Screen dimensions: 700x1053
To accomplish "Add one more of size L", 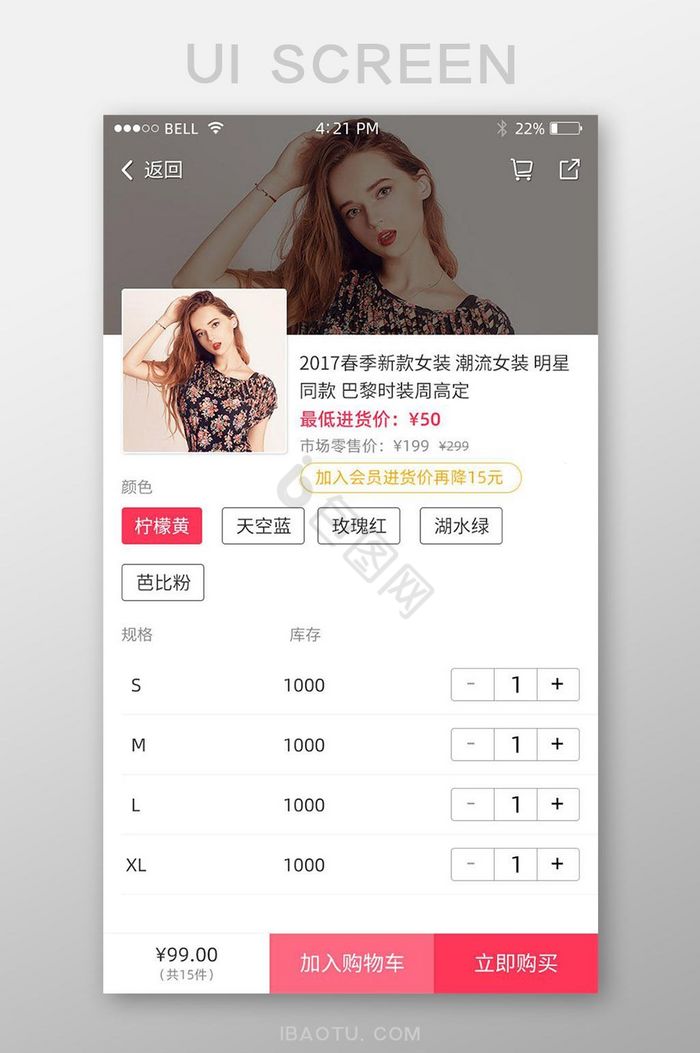I will (558, 804).
